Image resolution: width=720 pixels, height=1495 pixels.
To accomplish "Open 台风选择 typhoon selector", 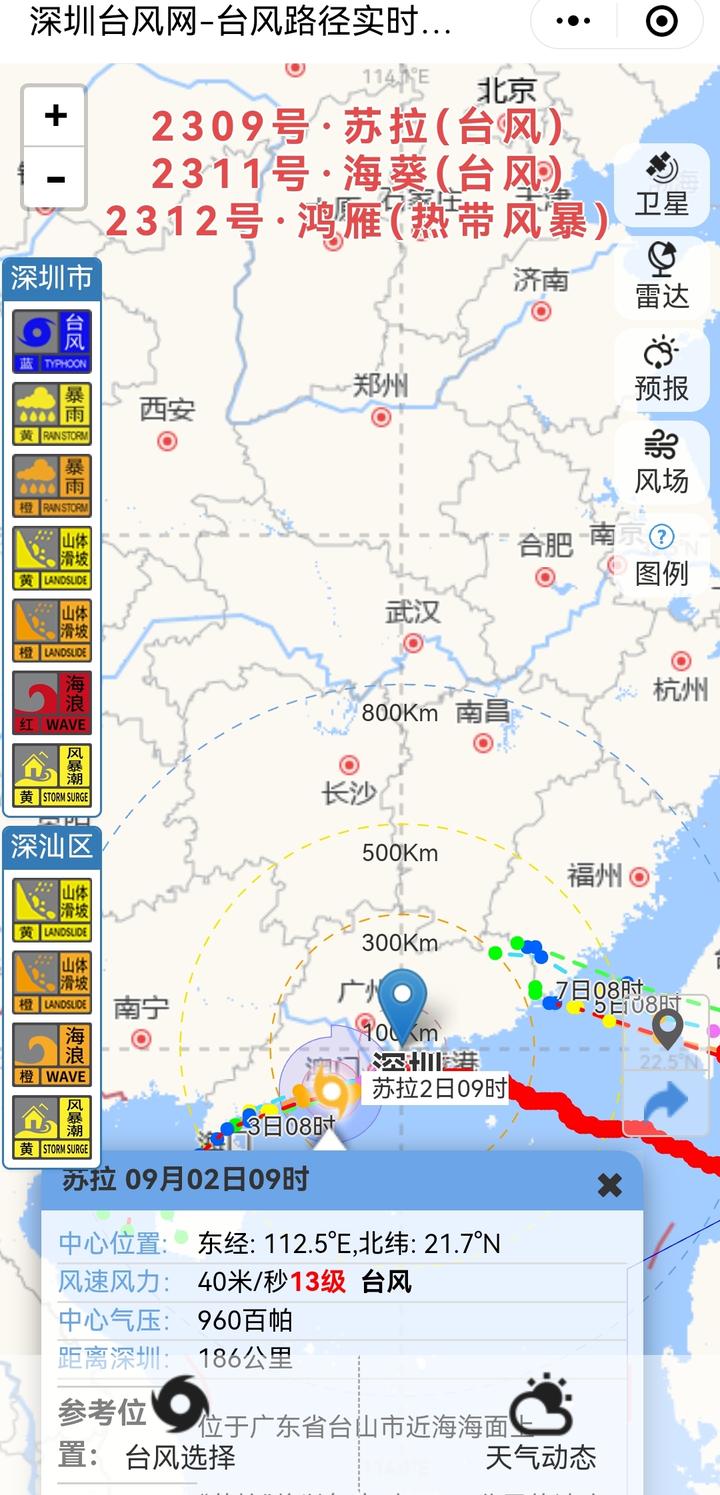I will click(x=180, y=1424).
